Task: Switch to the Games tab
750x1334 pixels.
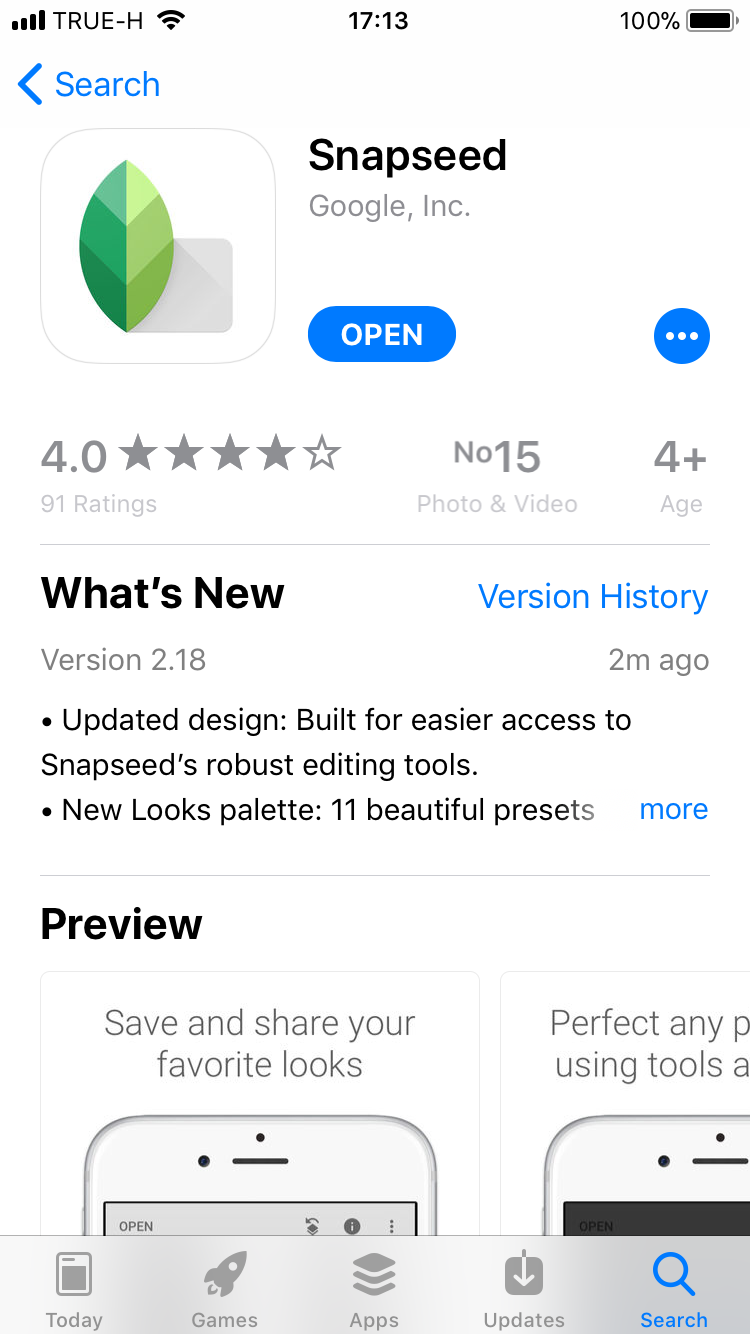Action: point(225,1290)
